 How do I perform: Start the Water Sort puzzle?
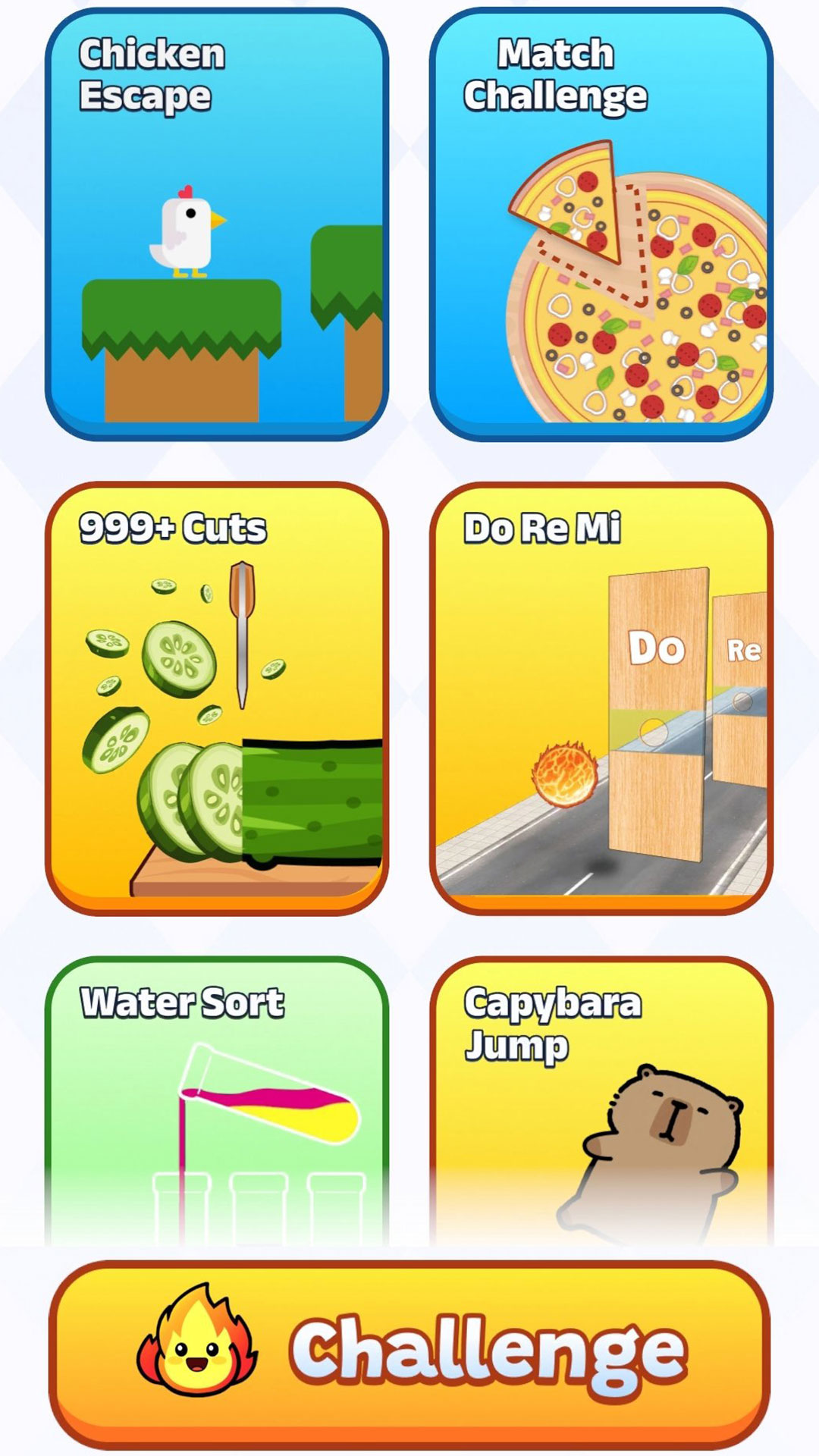(x=217, y=1100)
